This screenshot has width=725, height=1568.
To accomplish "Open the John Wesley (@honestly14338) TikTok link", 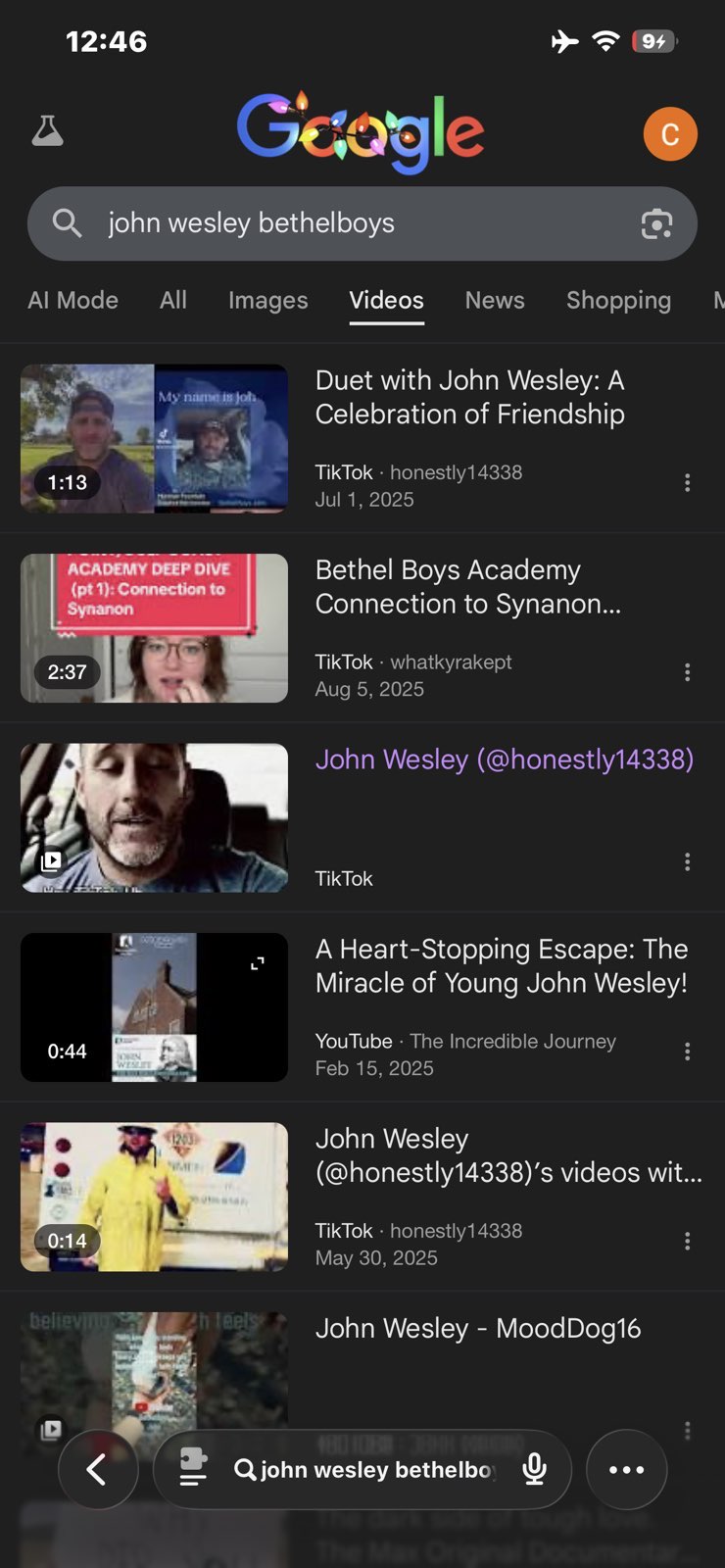I will [x=504, y=759].
